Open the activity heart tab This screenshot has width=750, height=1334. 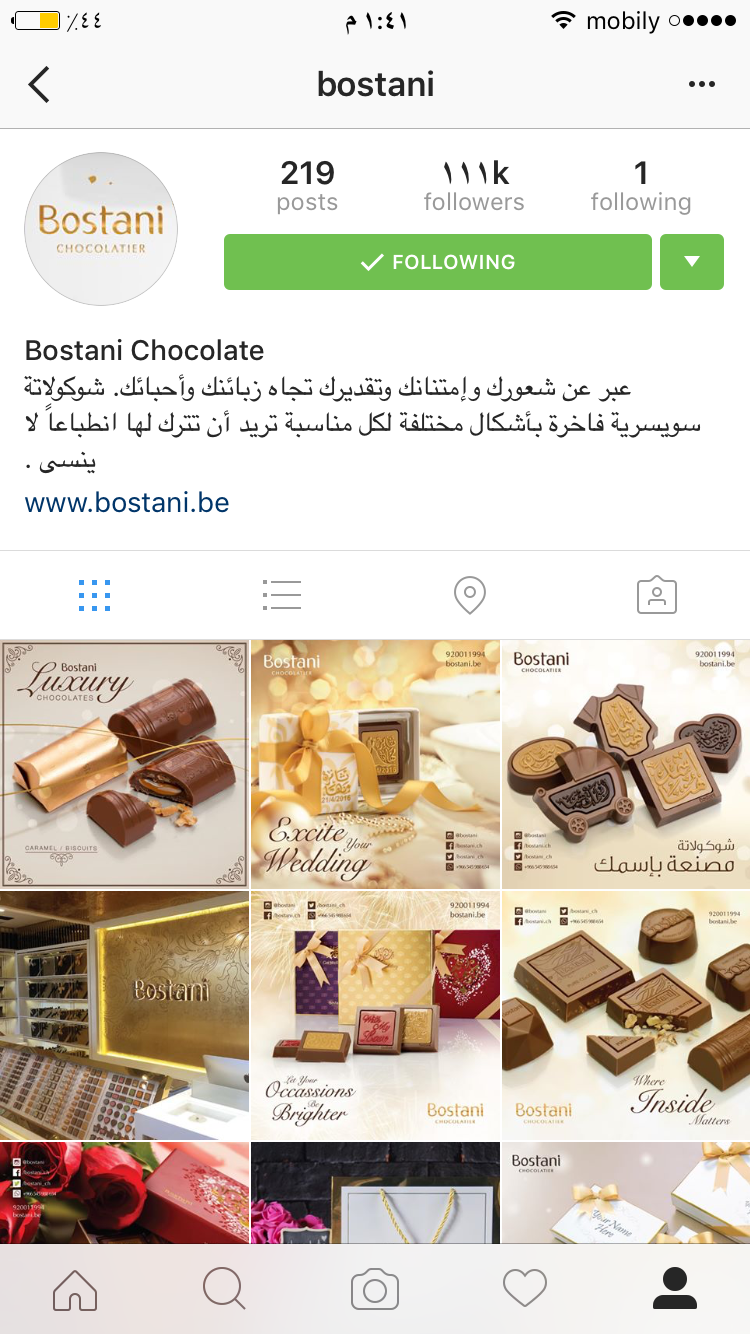pyautogui.click(x=525, y=1289)
